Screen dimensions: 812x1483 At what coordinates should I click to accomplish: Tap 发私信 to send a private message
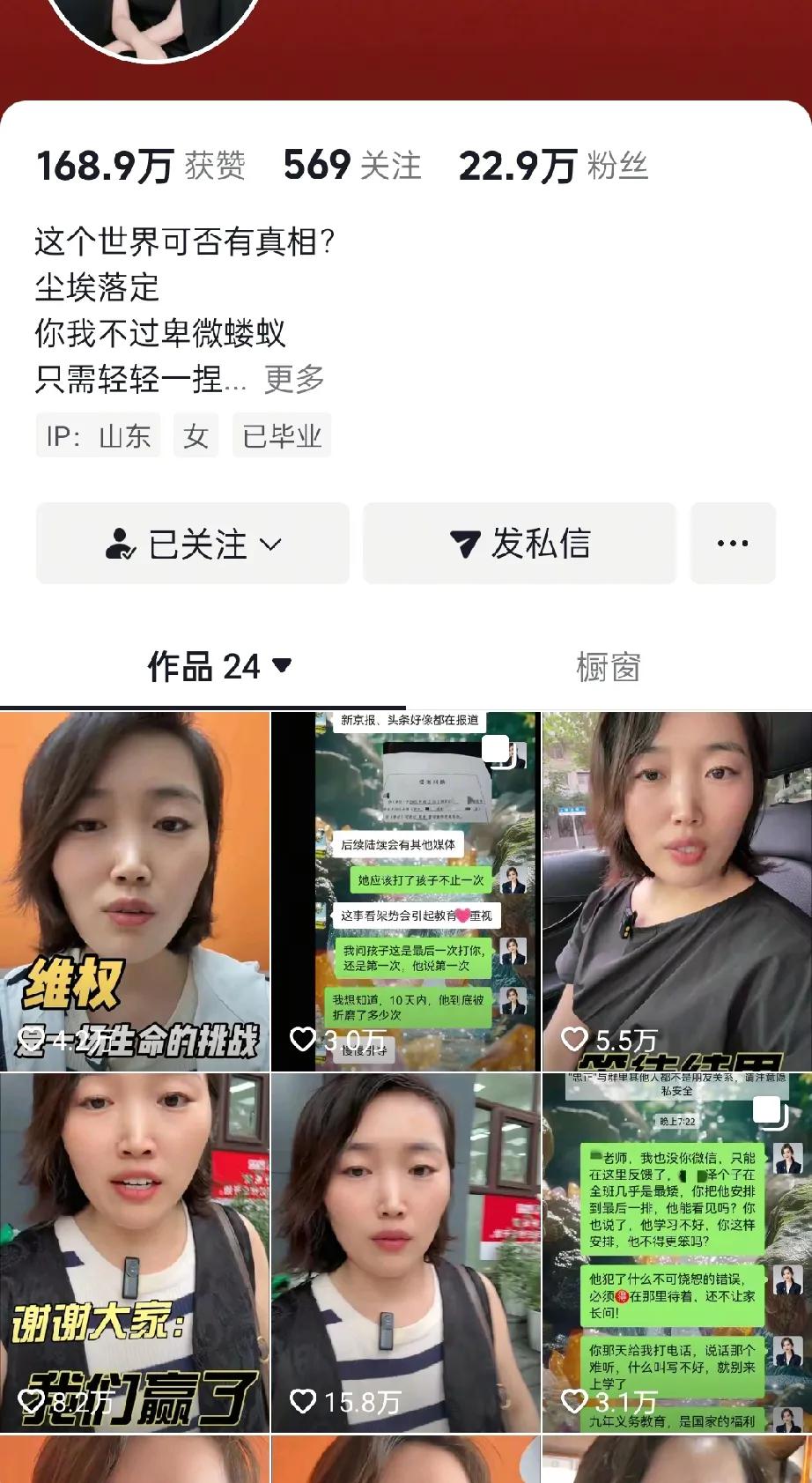click(x=520, y=544)
